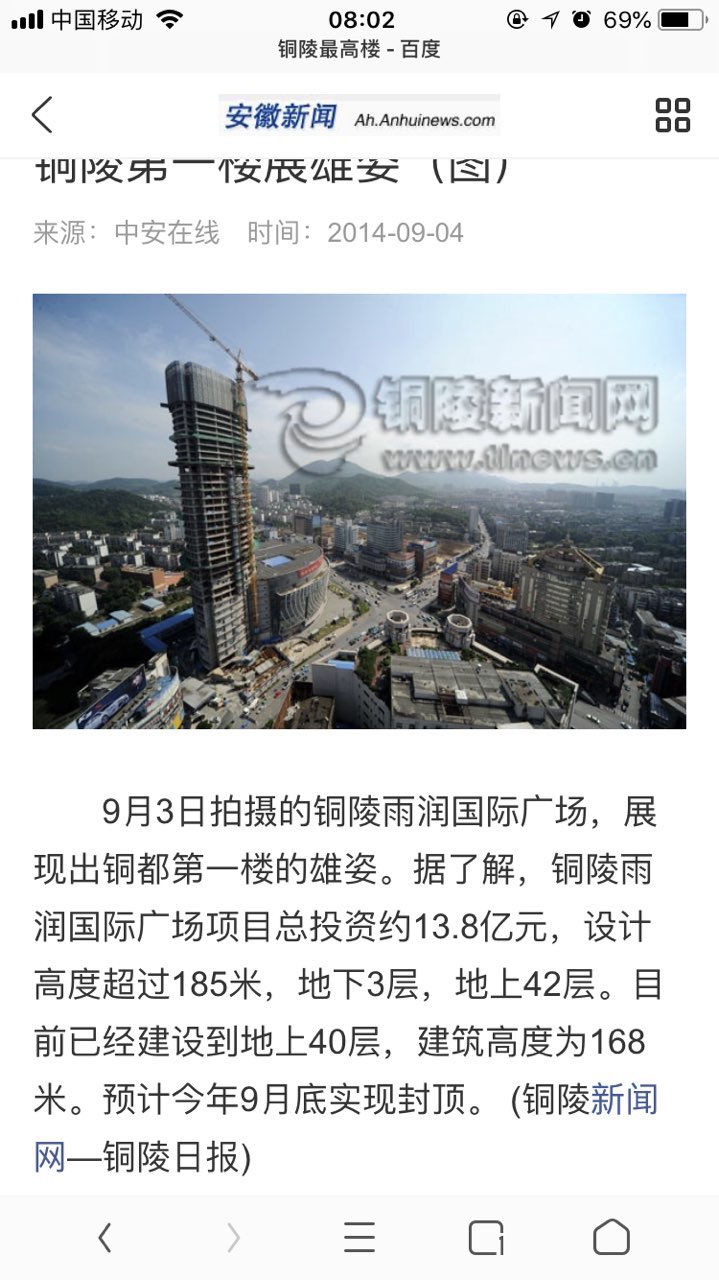Tap the browser forward arrow at the bottom
The width and height of the screenshot is (719, 1280).
click(x=233, y=1238)
